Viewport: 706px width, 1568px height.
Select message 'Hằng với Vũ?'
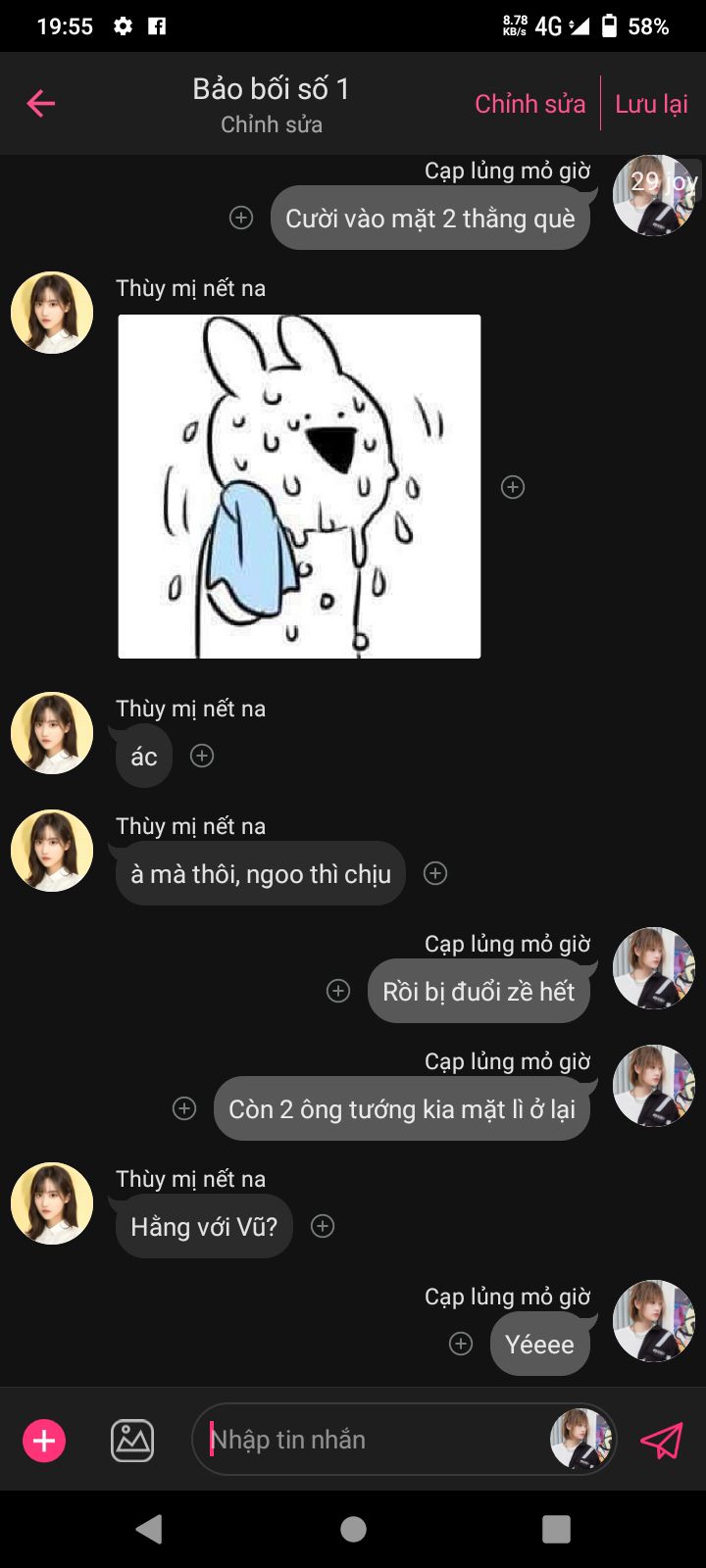(204, 1226)
